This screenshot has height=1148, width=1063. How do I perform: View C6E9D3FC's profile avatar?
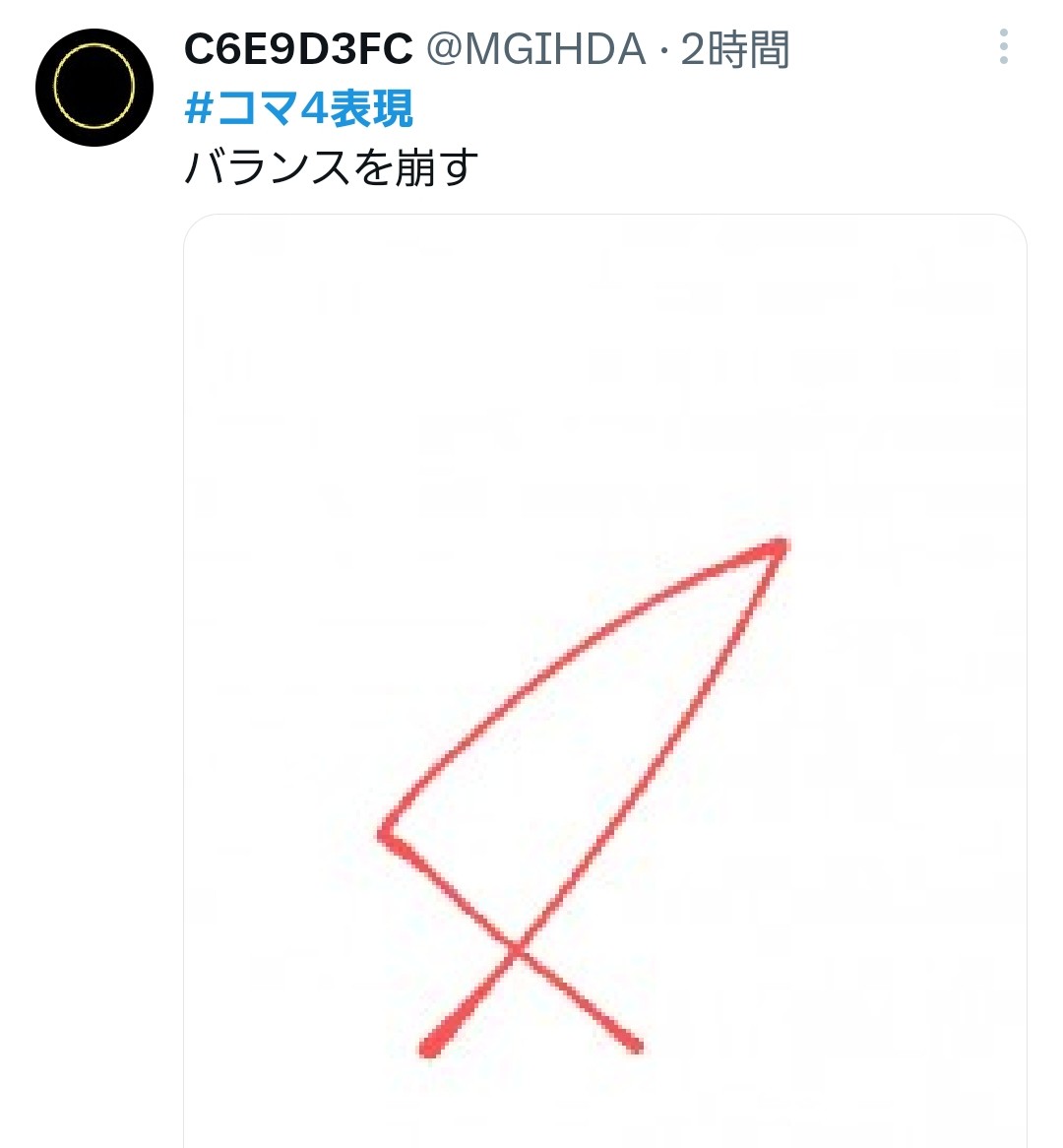(94, 88)
